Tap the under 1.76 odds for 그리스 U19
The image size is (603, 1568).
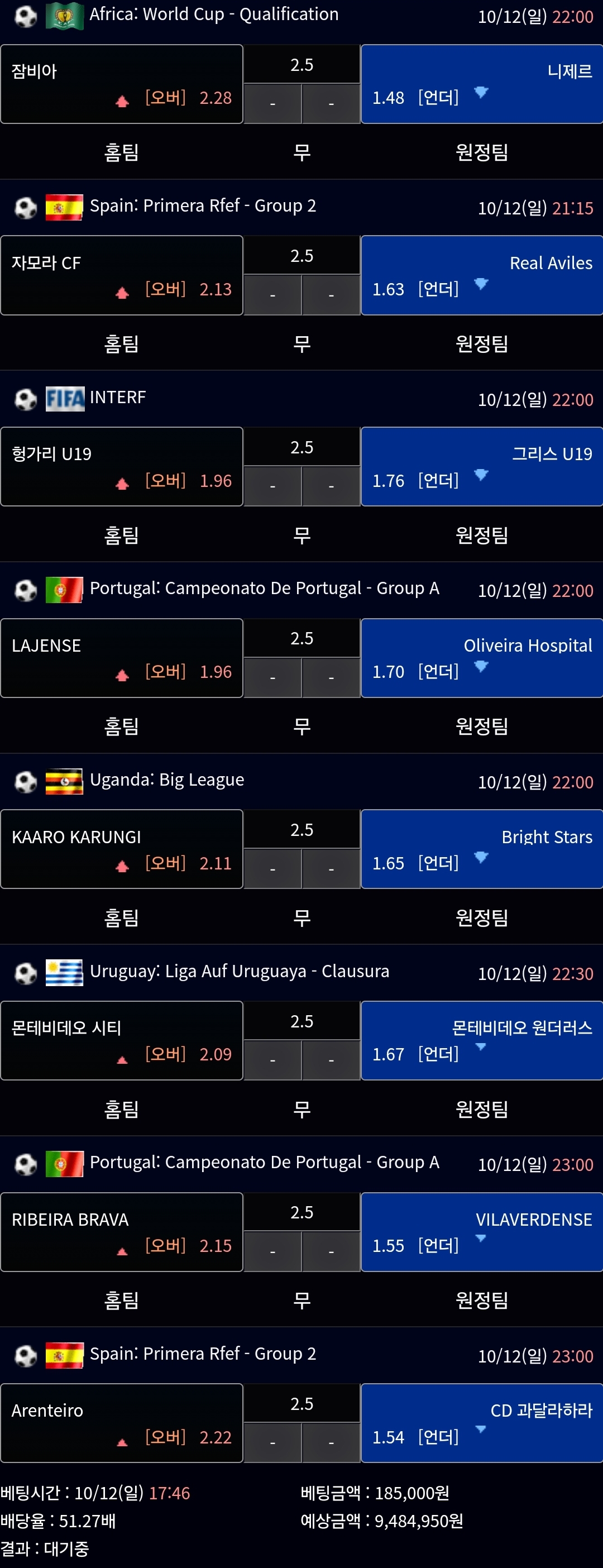481,467
